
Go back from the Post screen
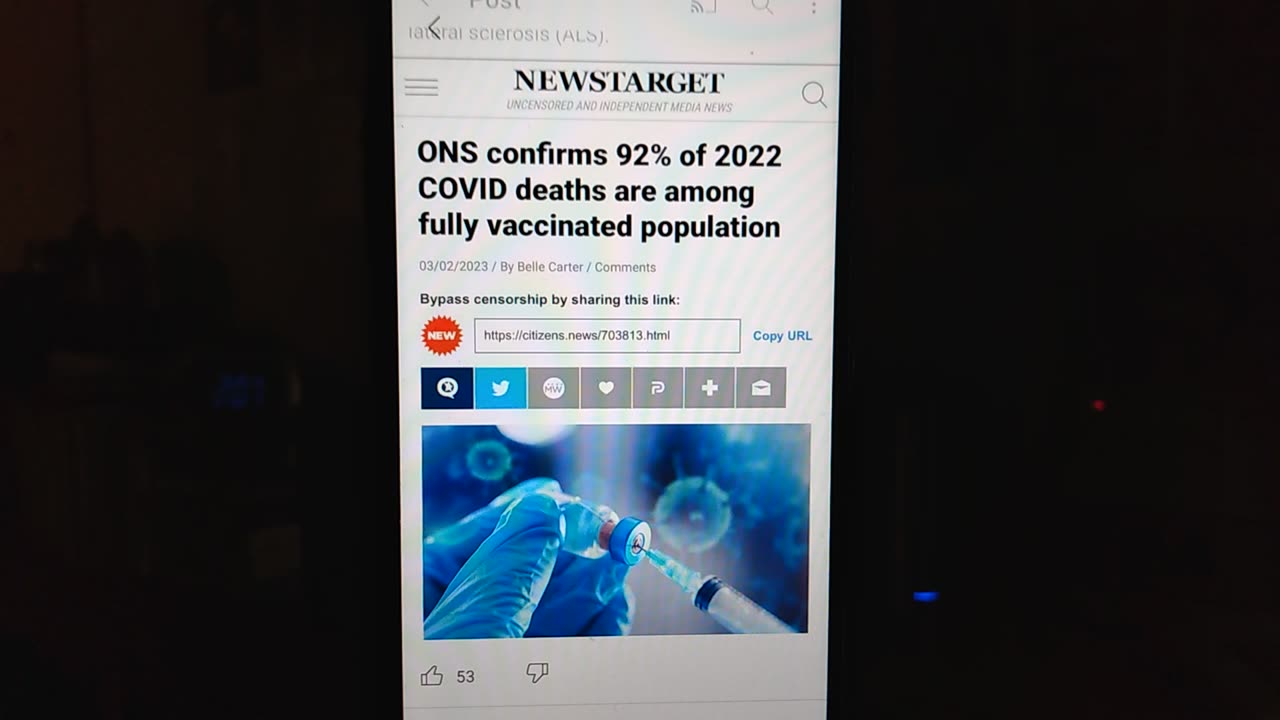coord(433,25)
